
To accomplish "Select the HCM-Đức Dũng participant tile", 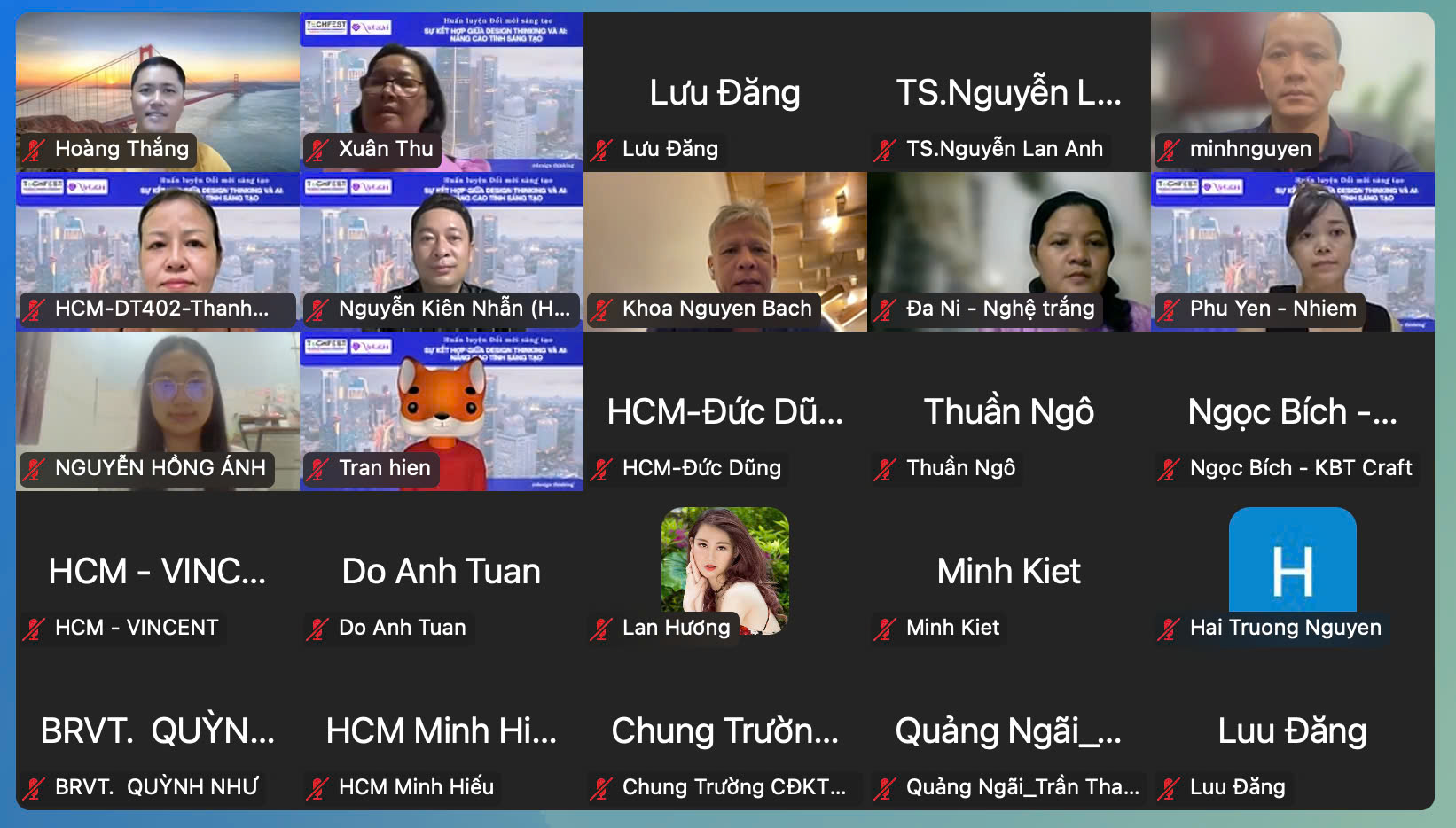I will (725, 410).
